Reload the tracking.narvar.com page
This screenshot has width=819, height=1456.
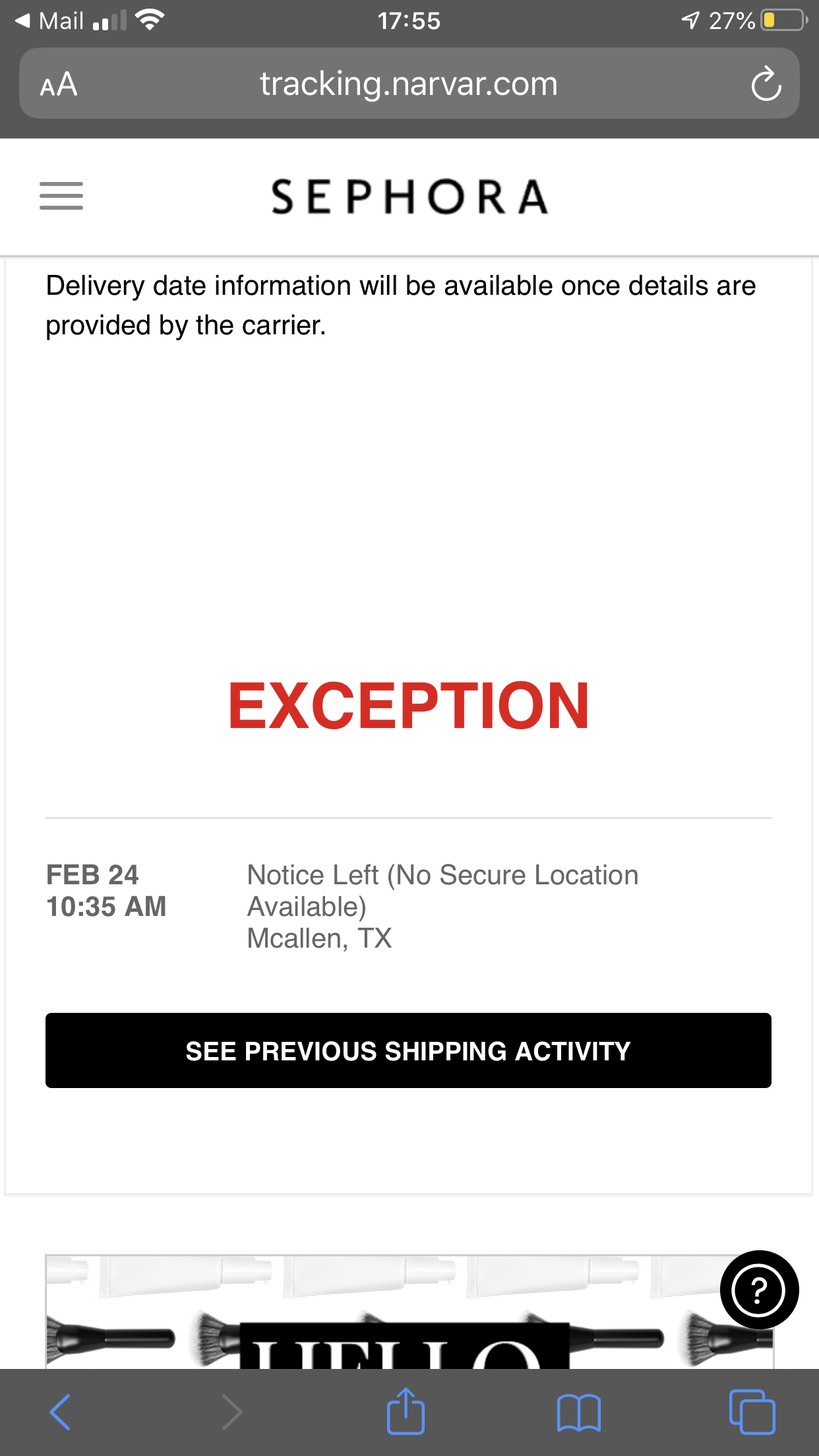[x=765, y=83]
